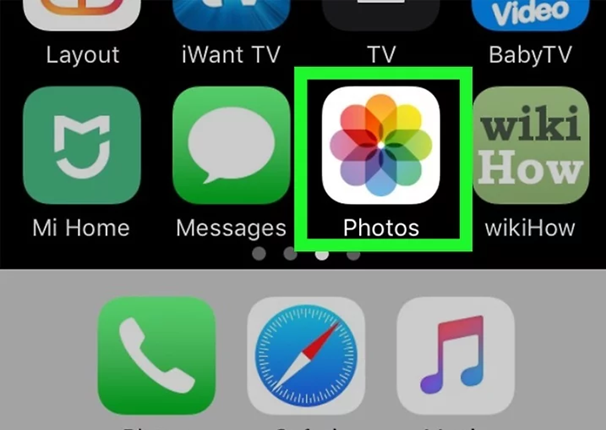
Task: Open the Phone app in the dock
Action: pos(155,357)
